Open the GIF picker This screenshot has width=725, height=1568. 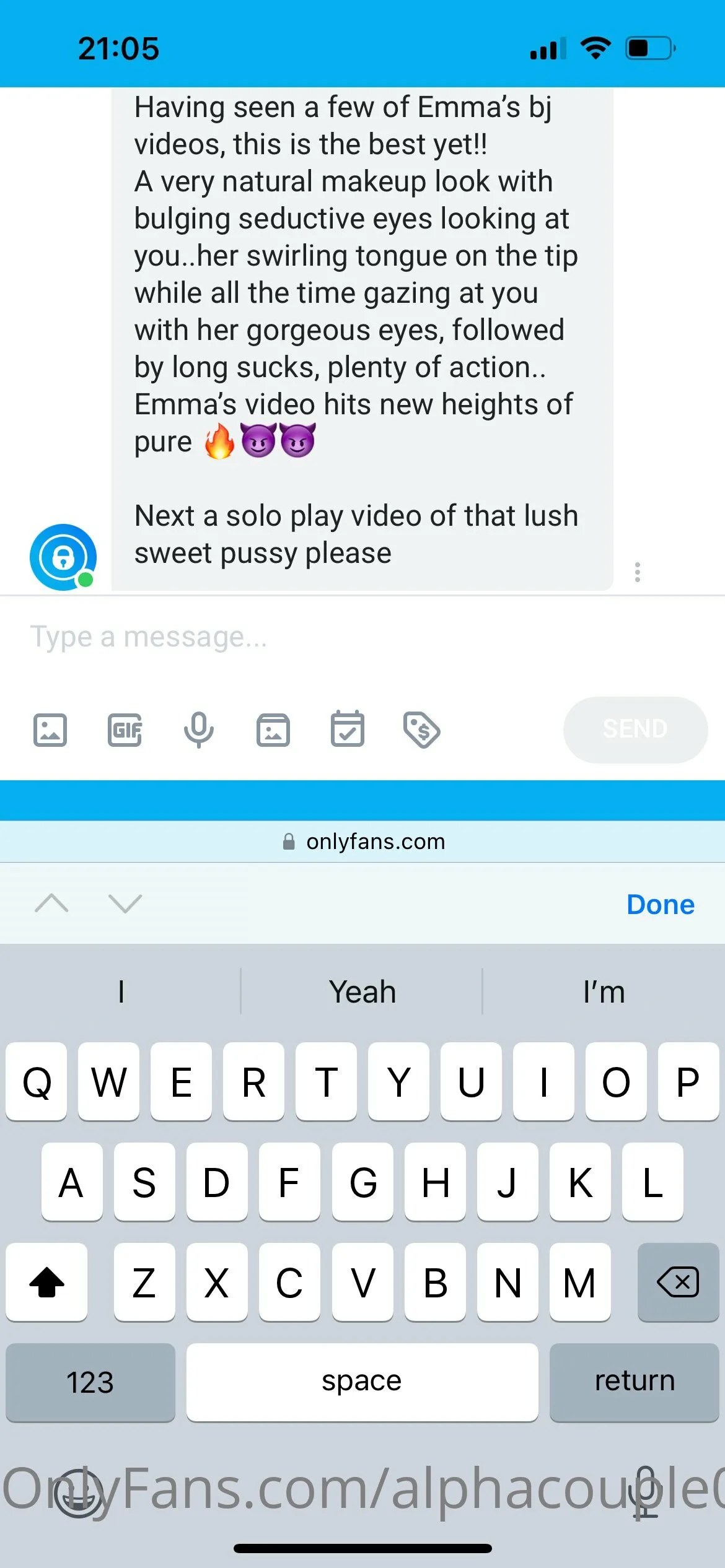(x=125, y=730)
